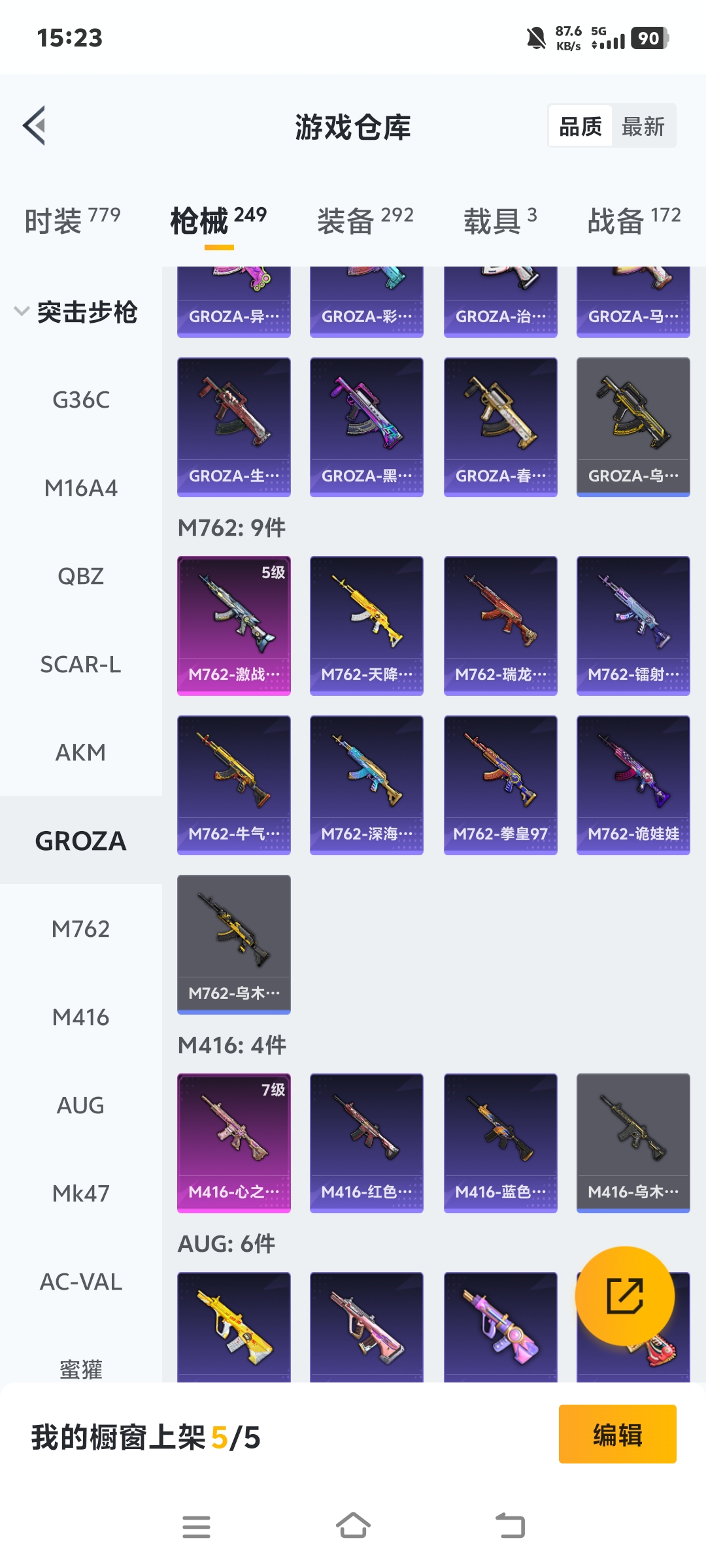Select SCAR-L in the sidebar

80,664
